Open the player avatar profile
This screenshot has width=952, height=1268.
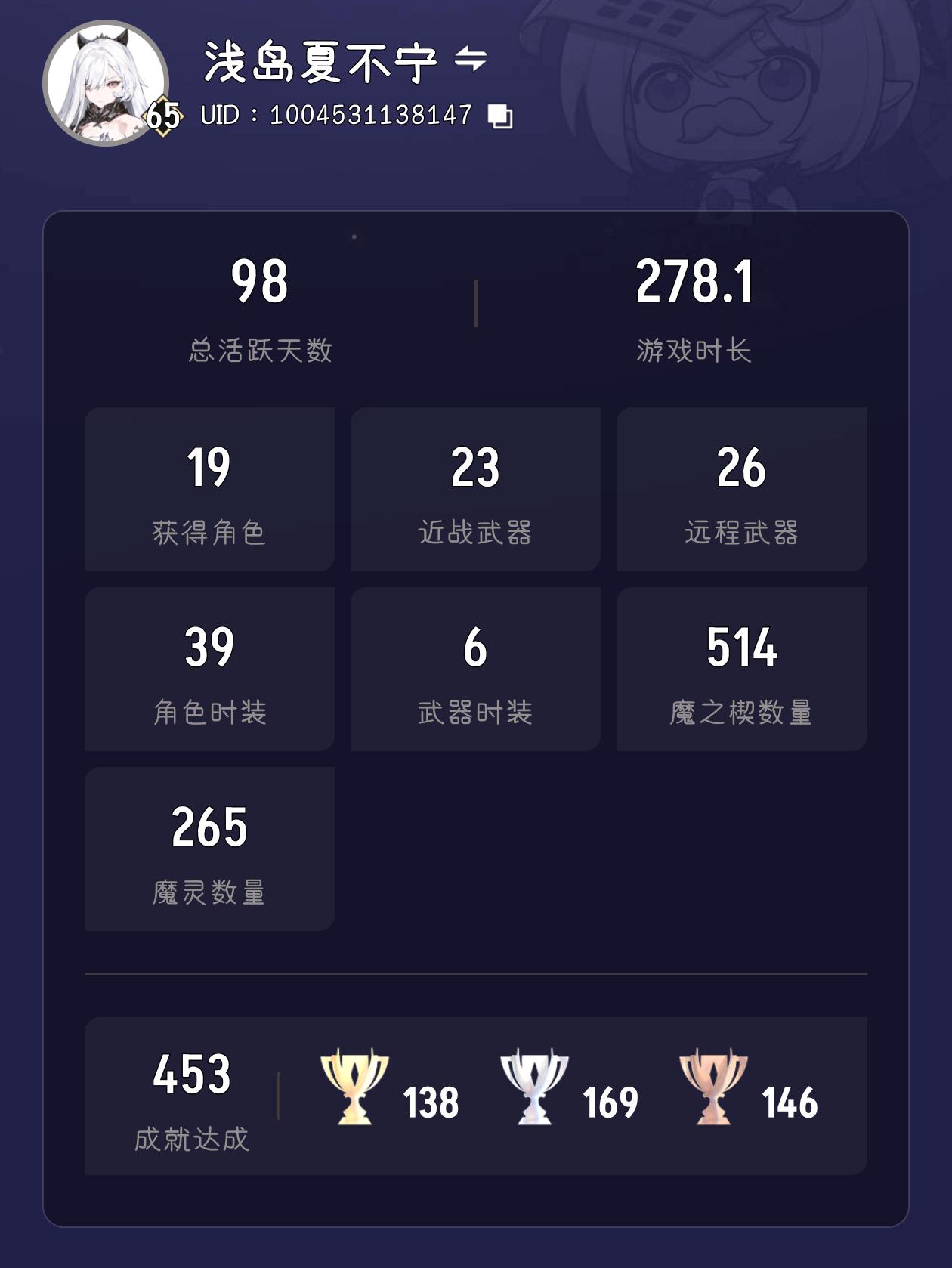(x=106, y=83)
